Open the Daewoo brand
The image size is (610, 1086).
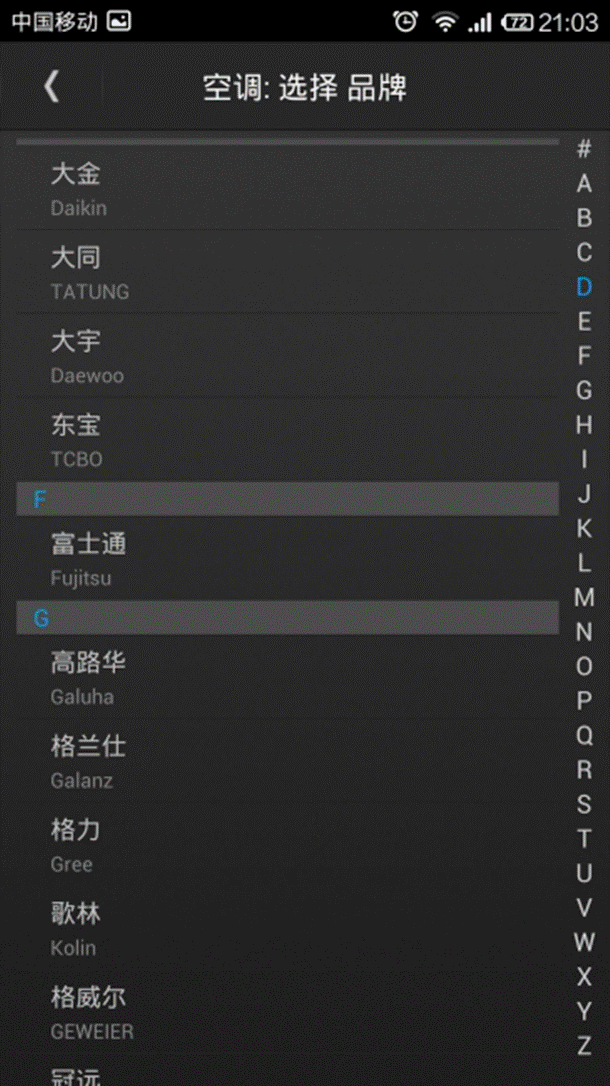(x=287, y=355)
